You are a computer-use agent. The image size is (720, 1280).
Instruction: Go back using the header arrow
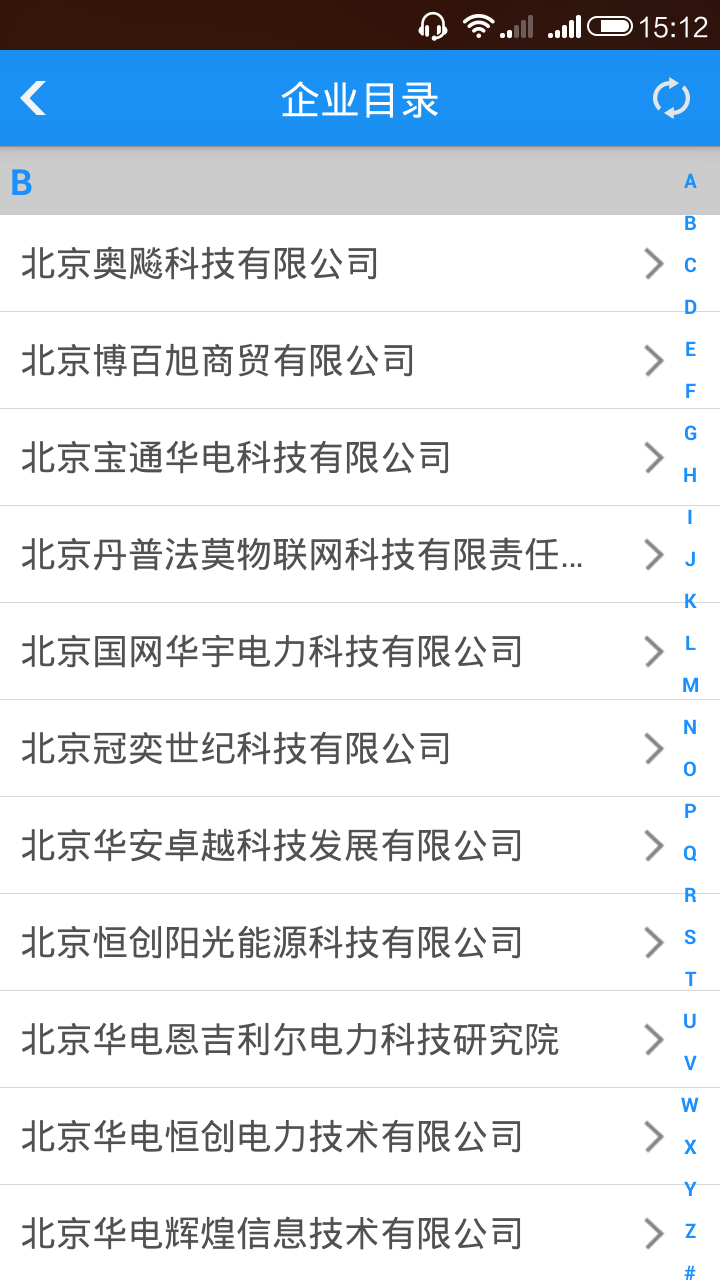coord(34,98)
